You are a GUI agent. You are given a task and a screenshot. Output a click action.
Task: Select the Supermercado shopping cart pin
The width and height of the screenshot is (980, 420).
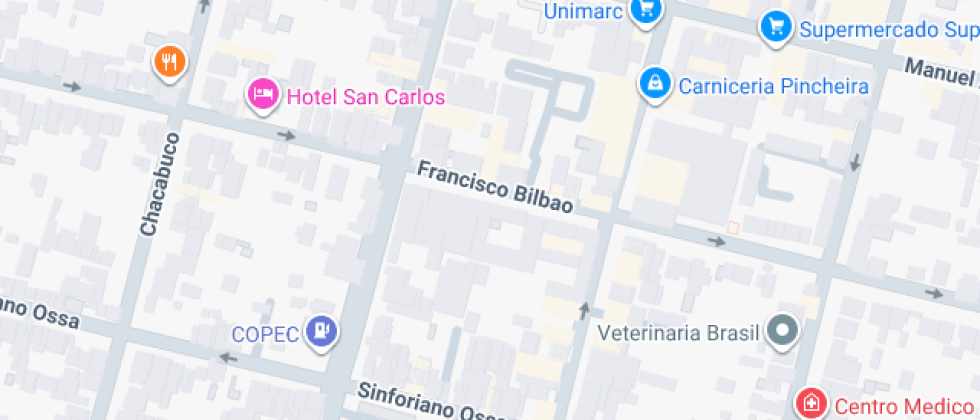[x=776, y=26]
